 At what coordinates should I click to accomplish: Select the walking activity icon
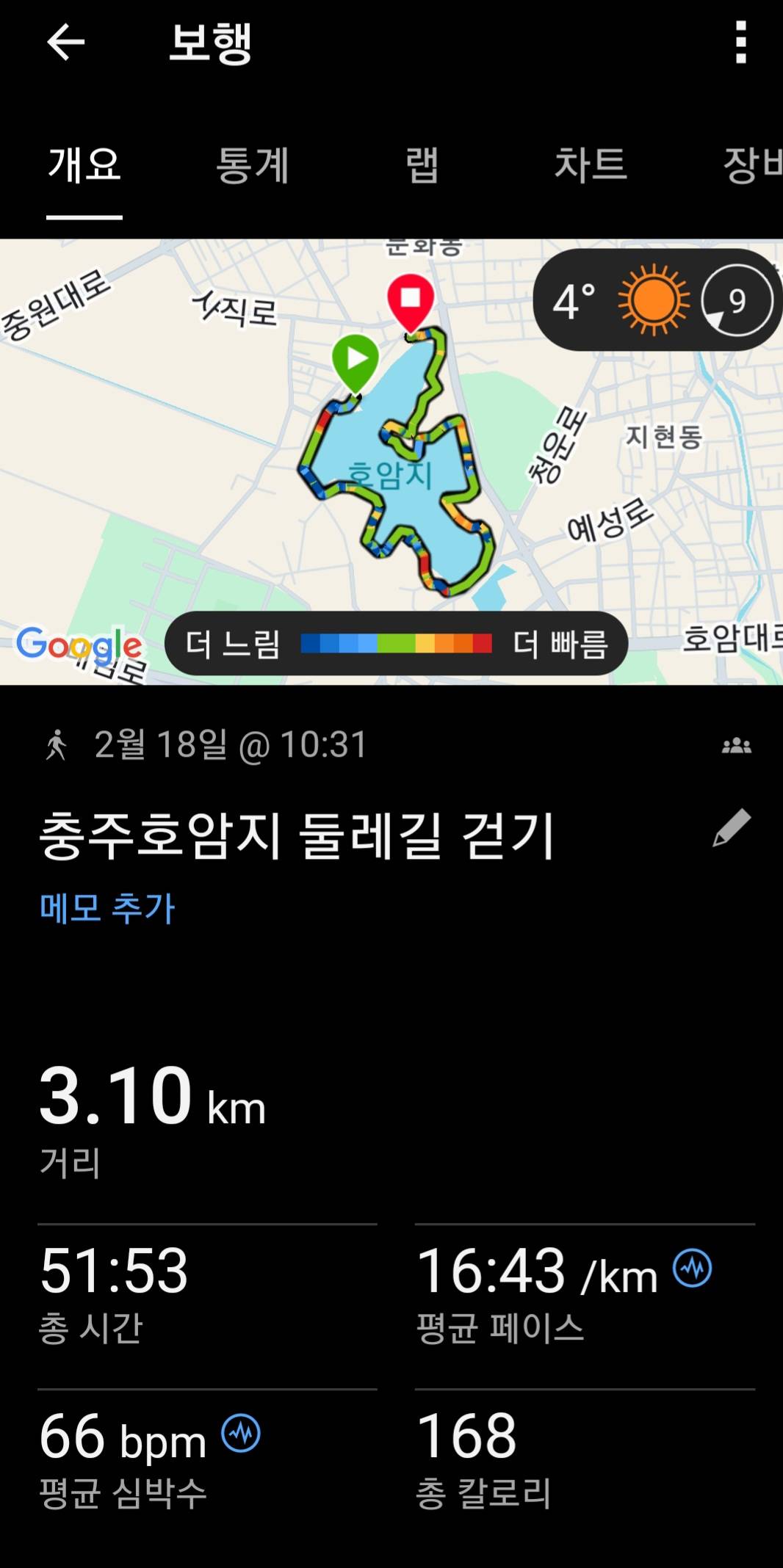click(57, 746)
